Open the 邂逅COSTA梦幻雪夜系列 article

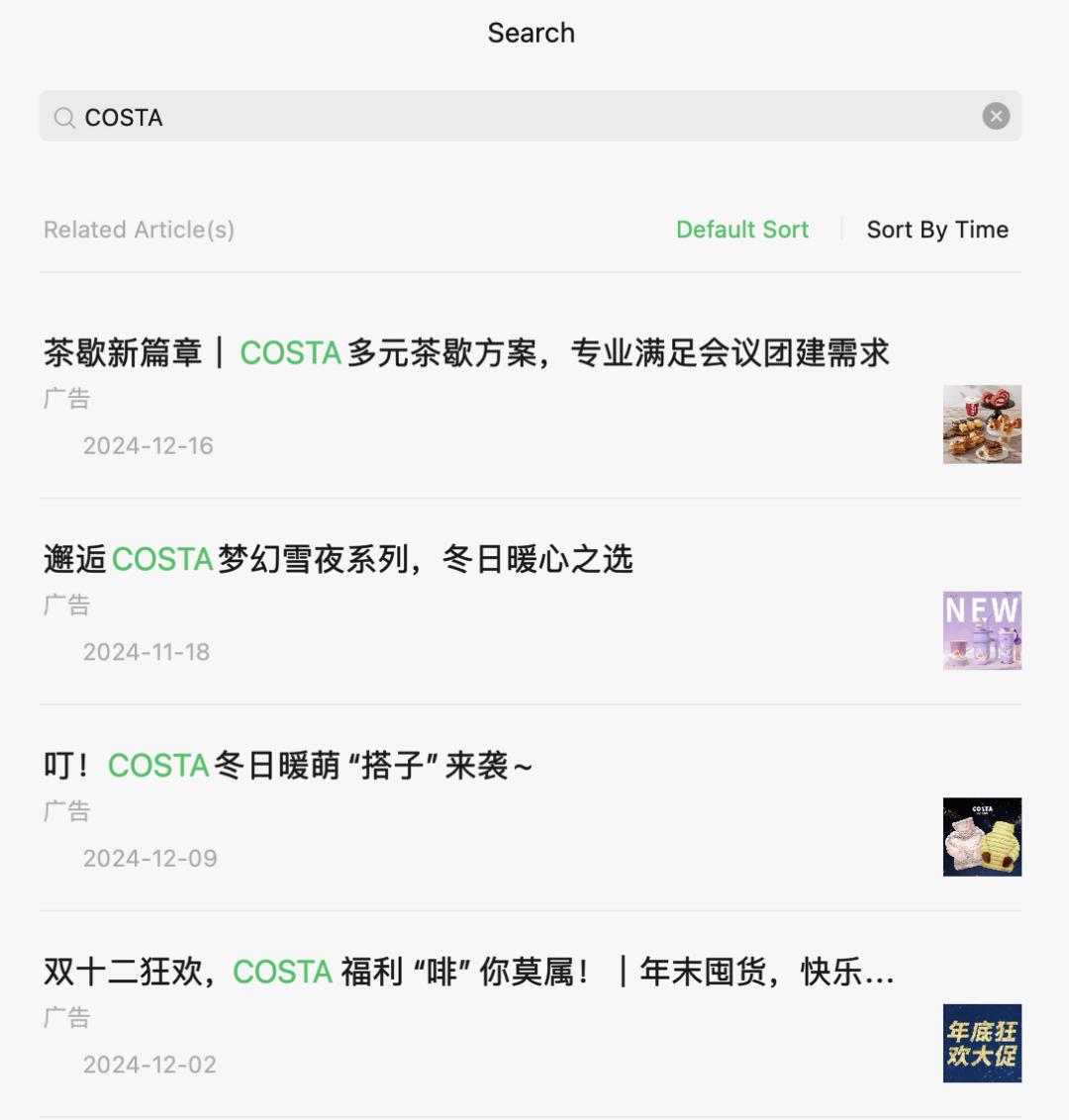pos(339,560)
